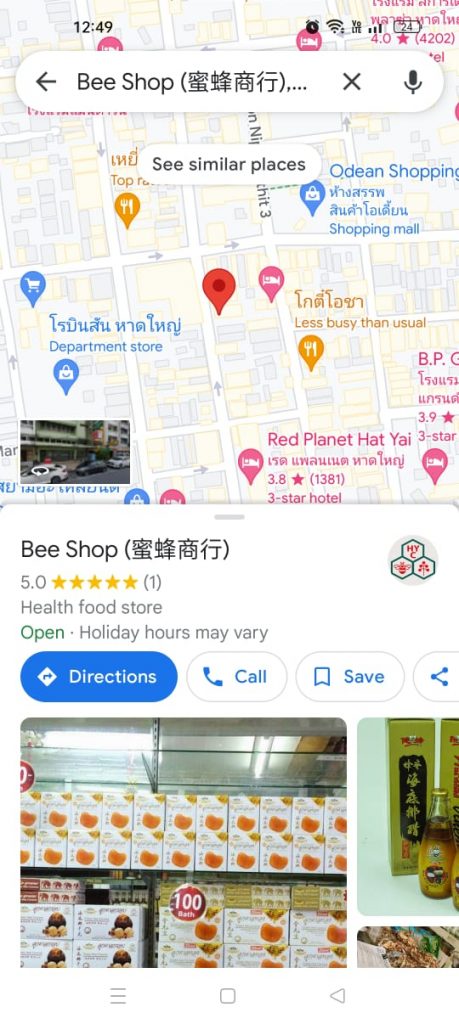Open recent apps from navigation bar

(118, 995)
